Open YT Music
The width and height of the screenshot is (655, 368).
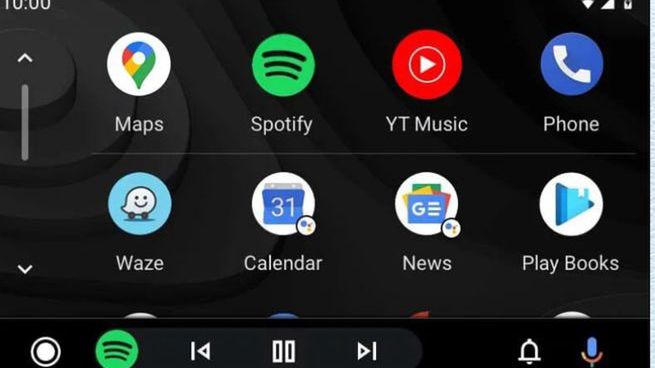pyautogui.click(x=427, y=65)
